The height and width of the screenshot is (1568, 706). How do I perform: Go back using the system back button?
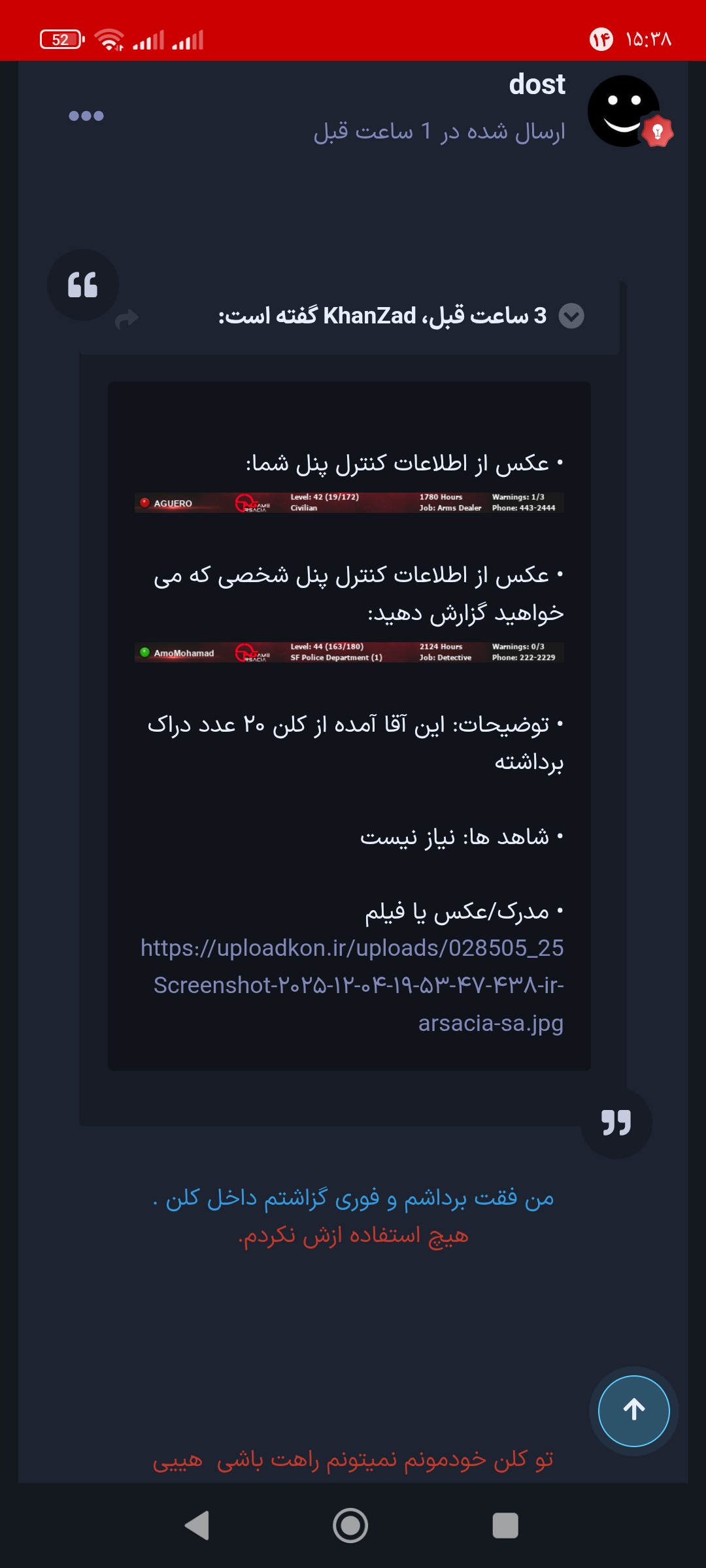click(197, 1526)
